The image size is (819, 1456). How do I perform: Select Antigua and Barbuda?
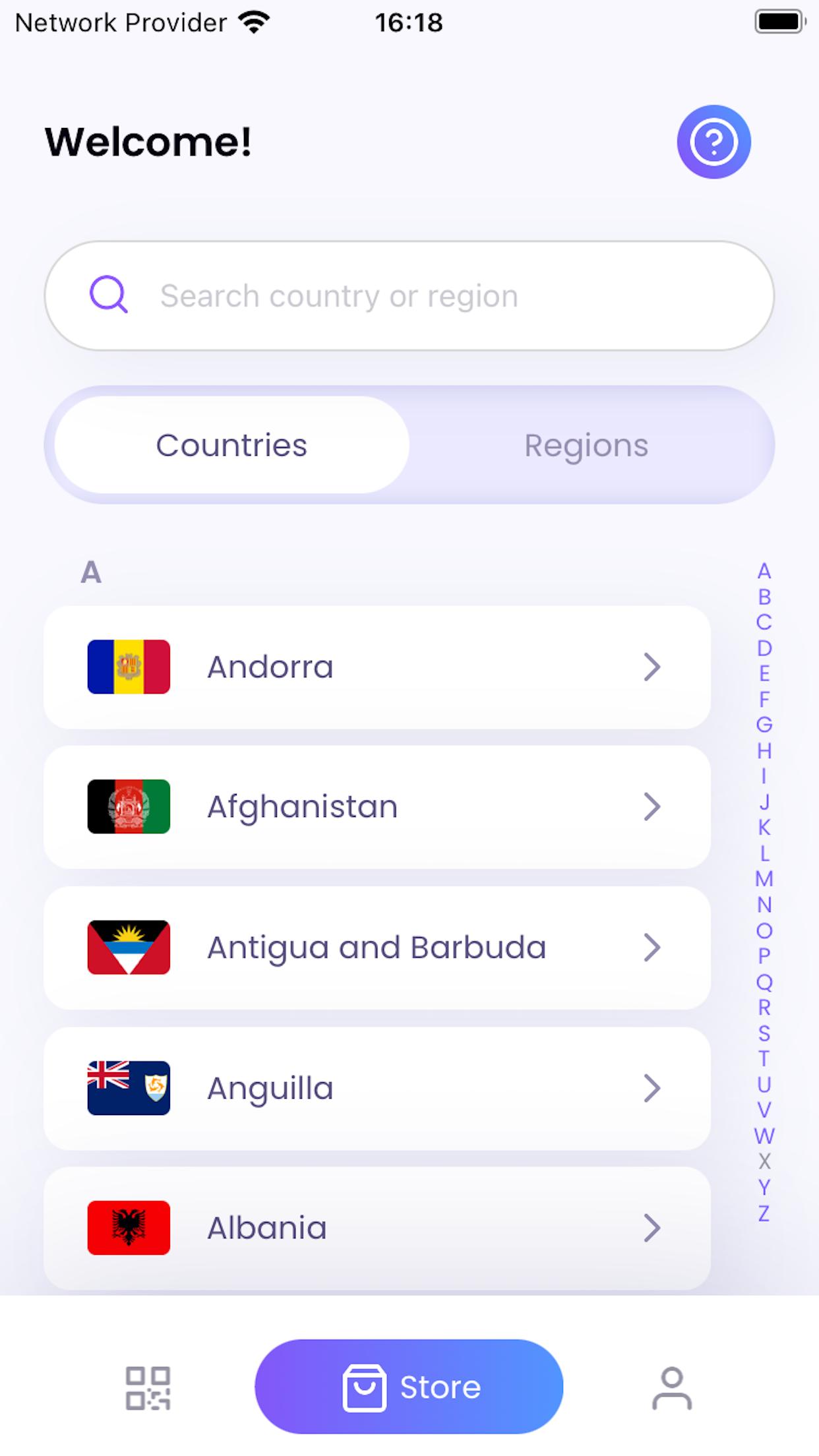[377, 948]
